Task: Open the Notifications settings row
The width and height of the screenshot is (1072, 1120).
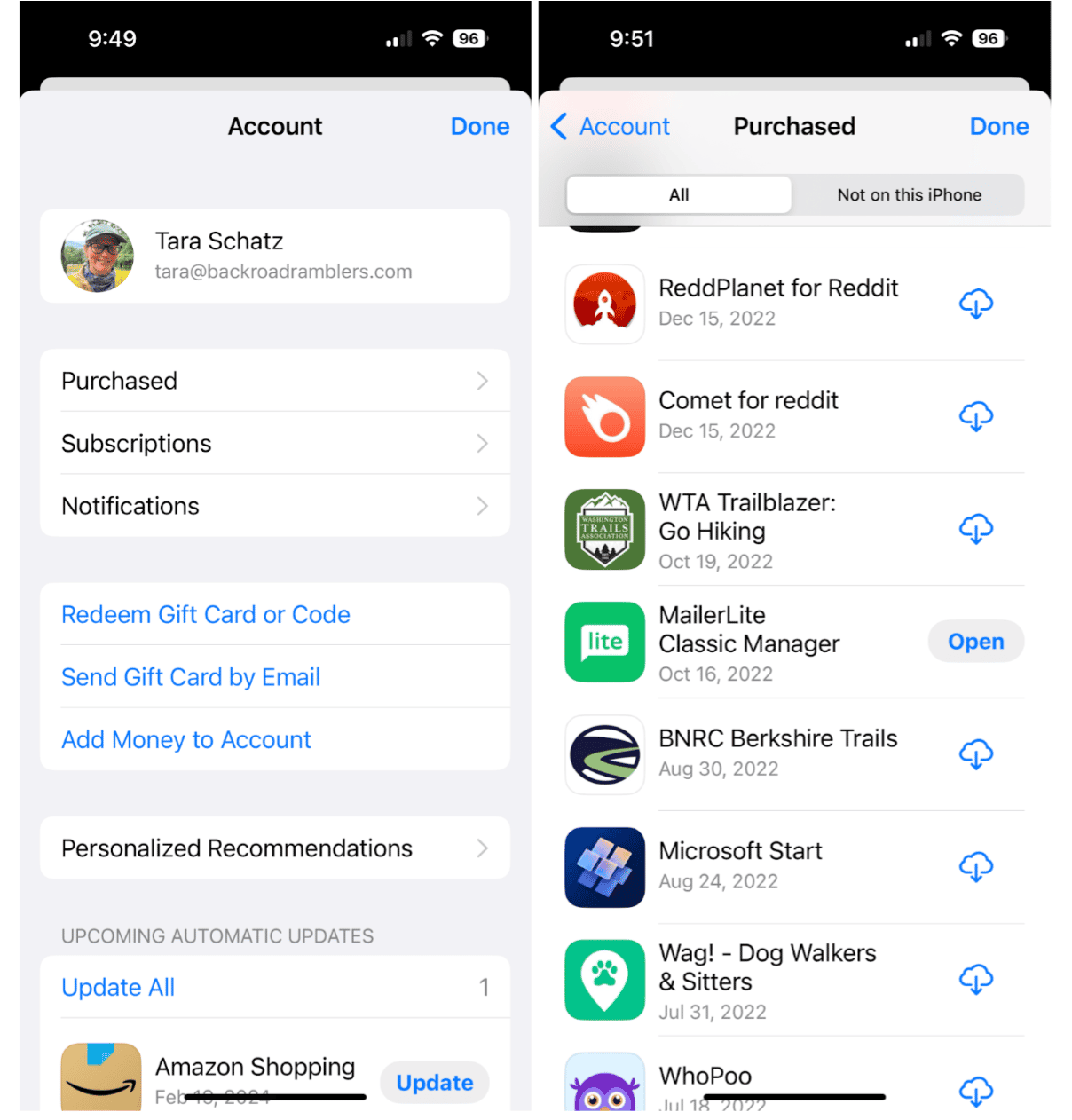Action: tap(274, 506)
